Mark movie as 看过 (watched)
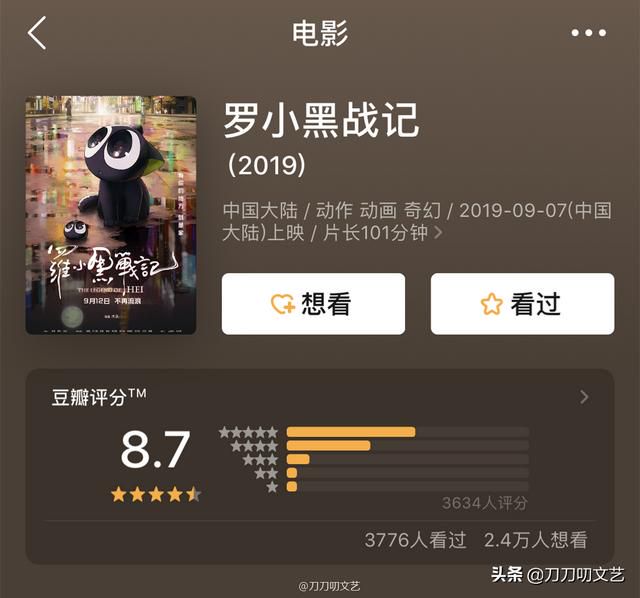 point(522,304)
